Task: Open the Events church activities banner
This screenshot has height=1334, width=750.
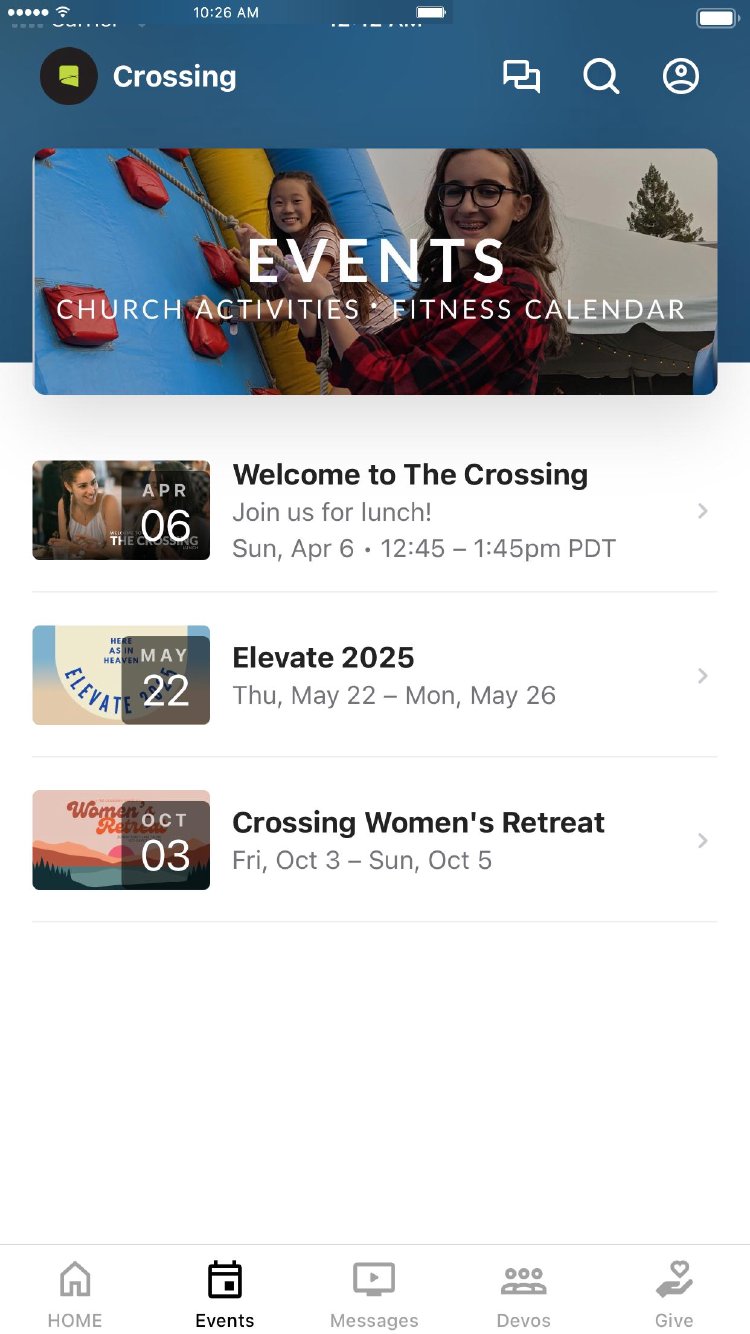Action: click(x=375, y=272)
